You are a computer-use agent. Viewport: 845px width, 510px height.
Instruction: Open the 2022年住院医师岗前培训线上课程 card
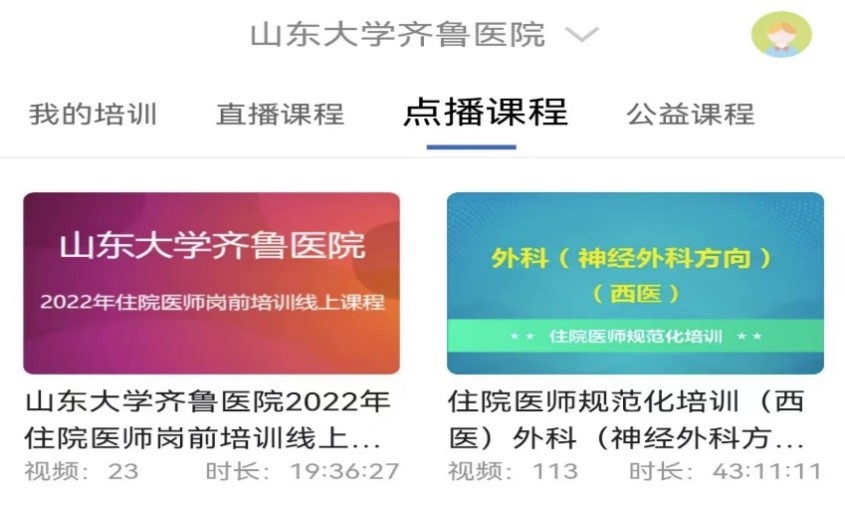pos(211,283)
